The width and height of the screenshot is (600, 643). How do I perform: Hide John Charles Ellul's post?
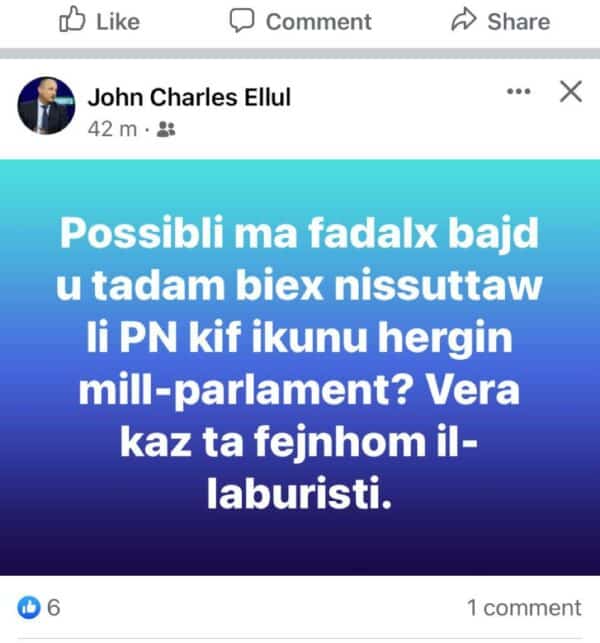tap(570, 92)
